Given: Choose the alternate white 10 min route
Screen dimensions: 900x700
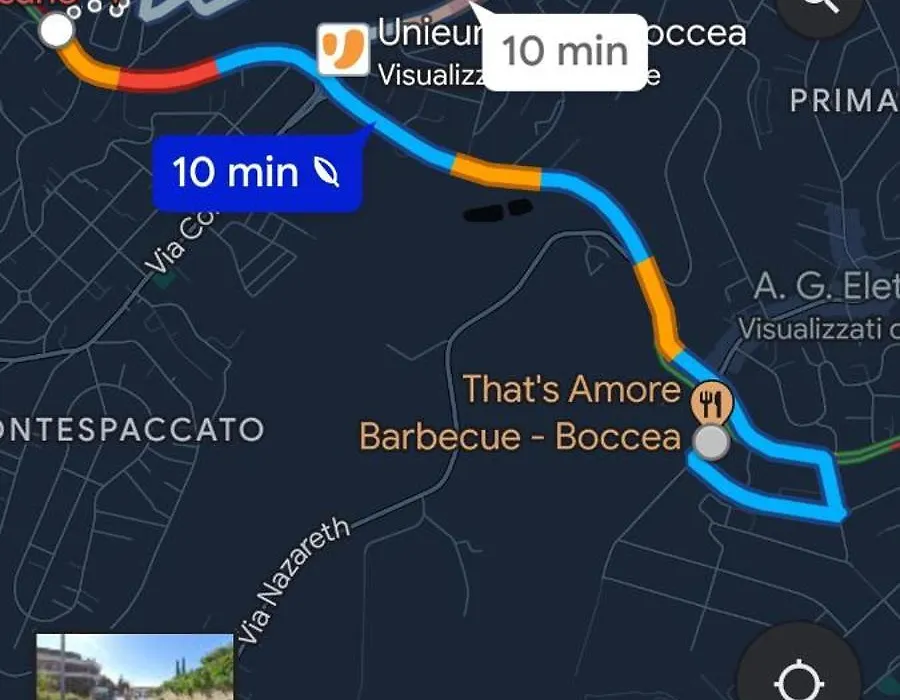Looking at the screenshot, I should coord(565,51).
